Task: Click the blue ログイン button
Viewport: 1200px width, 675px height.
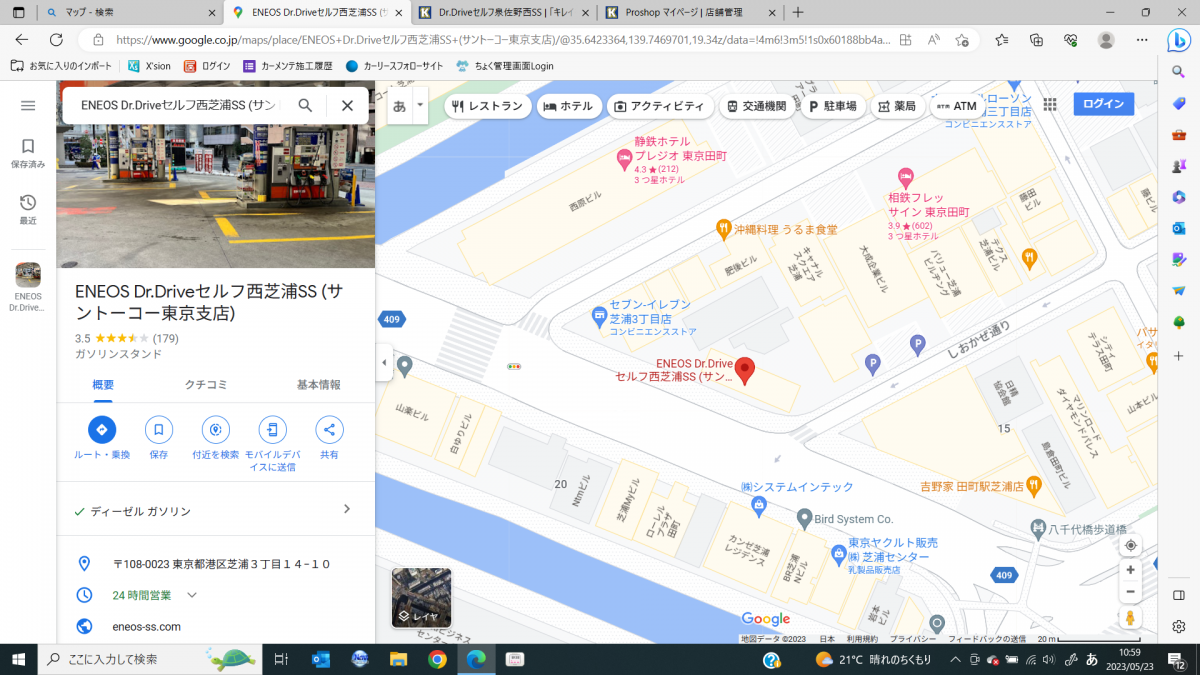Action: 1103,104
